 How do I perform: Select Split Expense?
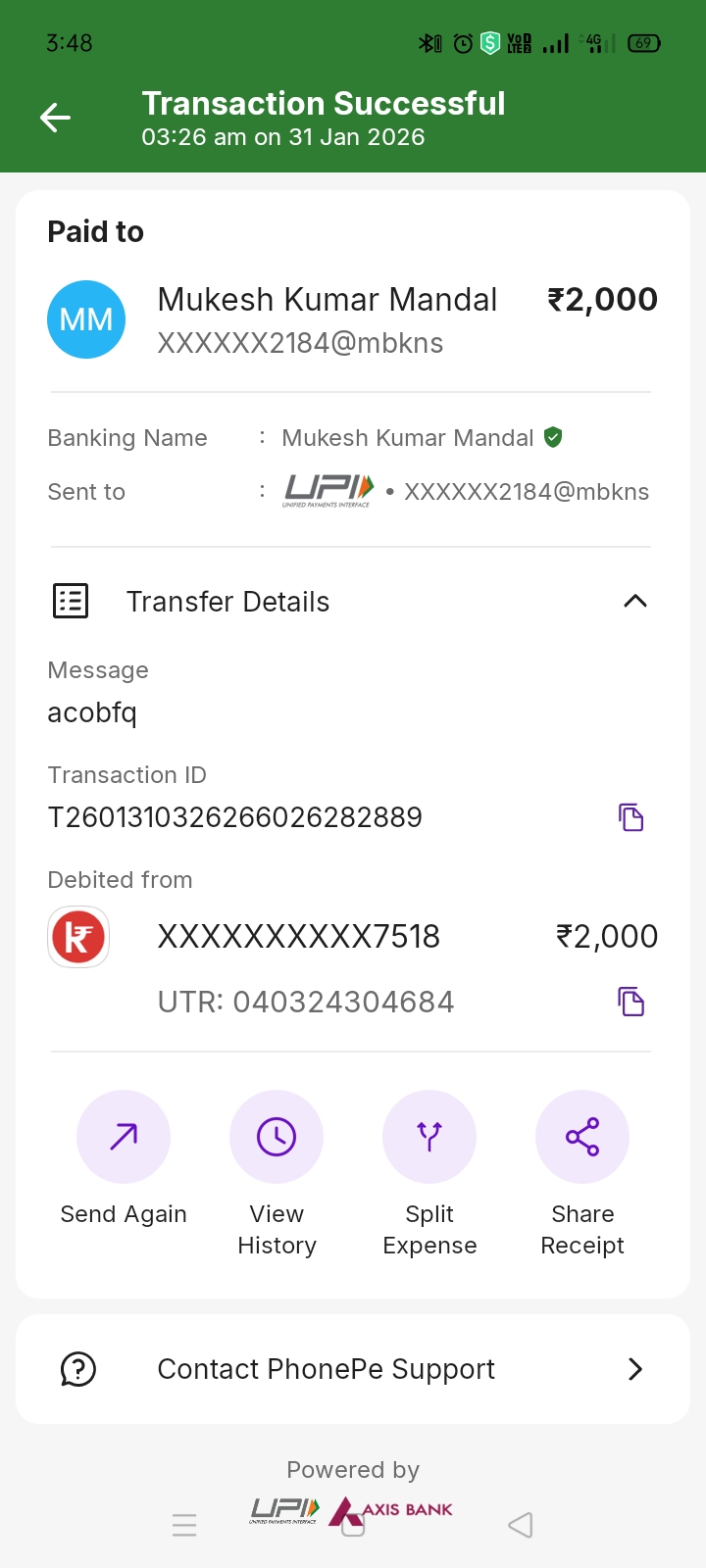pos(429,1137)
